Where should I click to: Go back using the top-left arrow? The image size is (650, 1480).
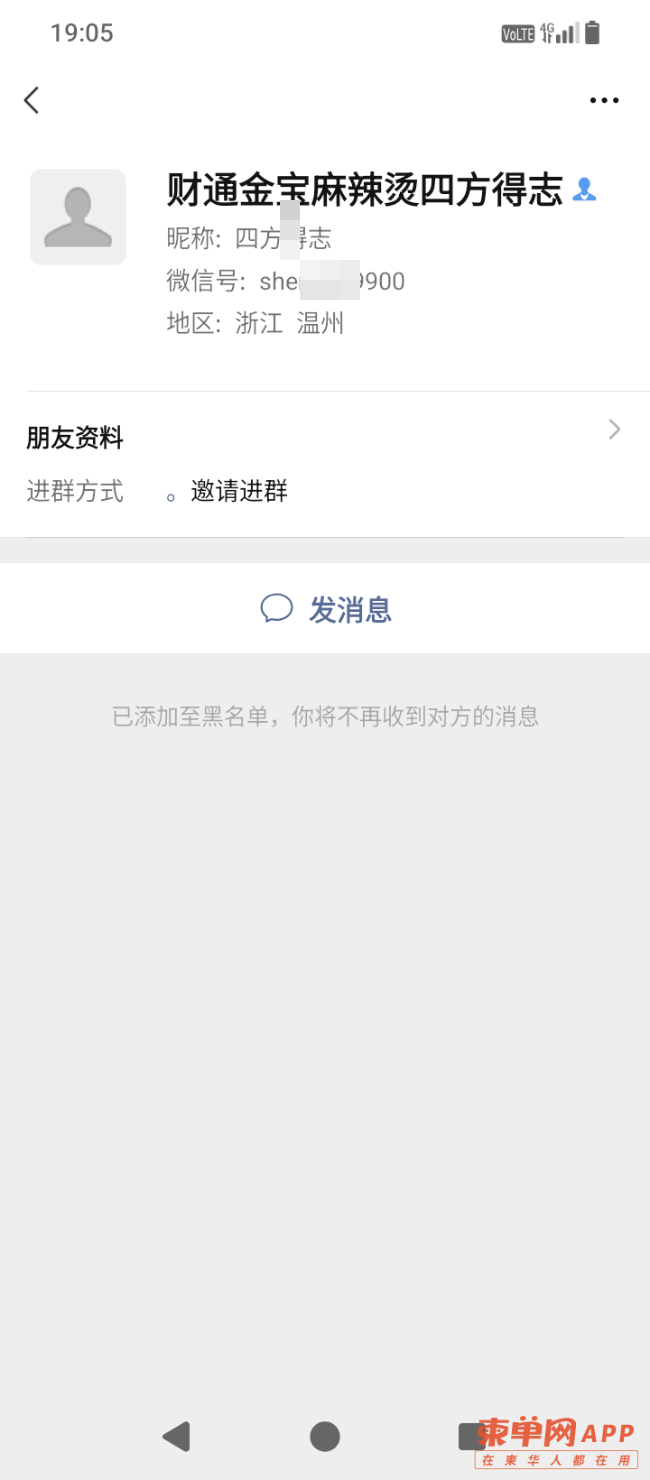point(32,100)
